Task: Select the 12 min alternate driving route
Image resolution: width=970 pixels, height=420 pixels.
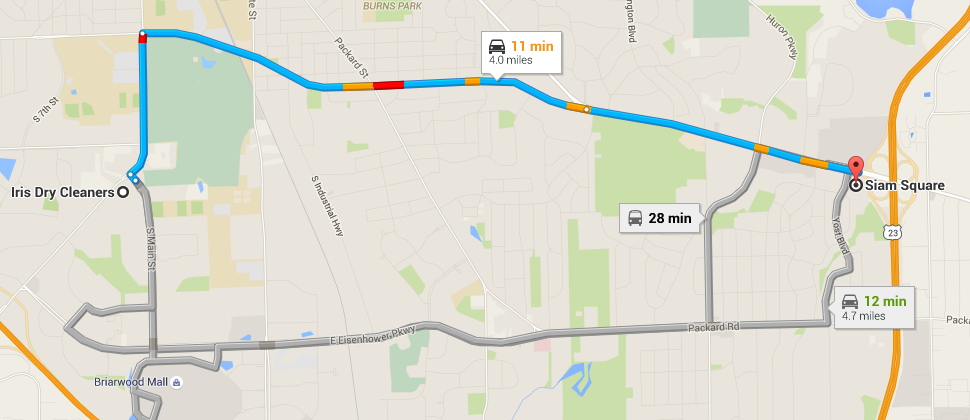Action: coord(873,307)
